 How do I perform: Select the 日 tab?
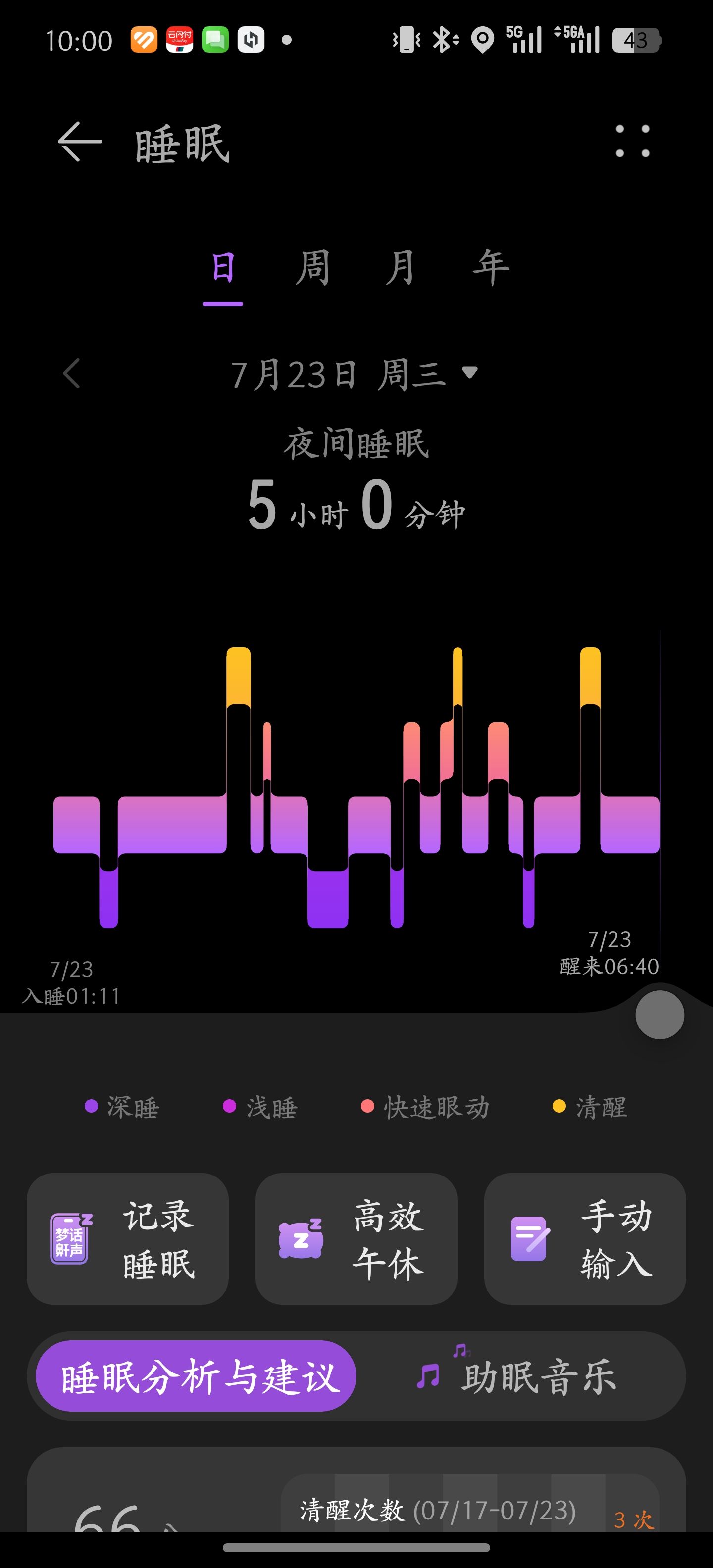pos(223,268)
